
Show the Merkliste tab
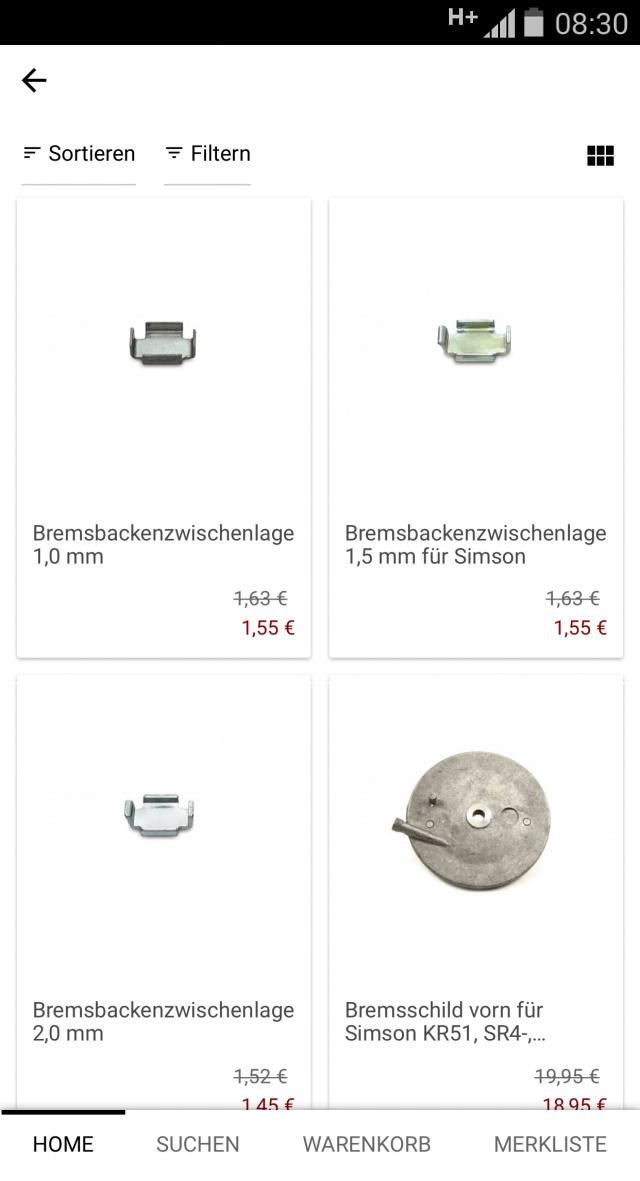(550, 1145)
